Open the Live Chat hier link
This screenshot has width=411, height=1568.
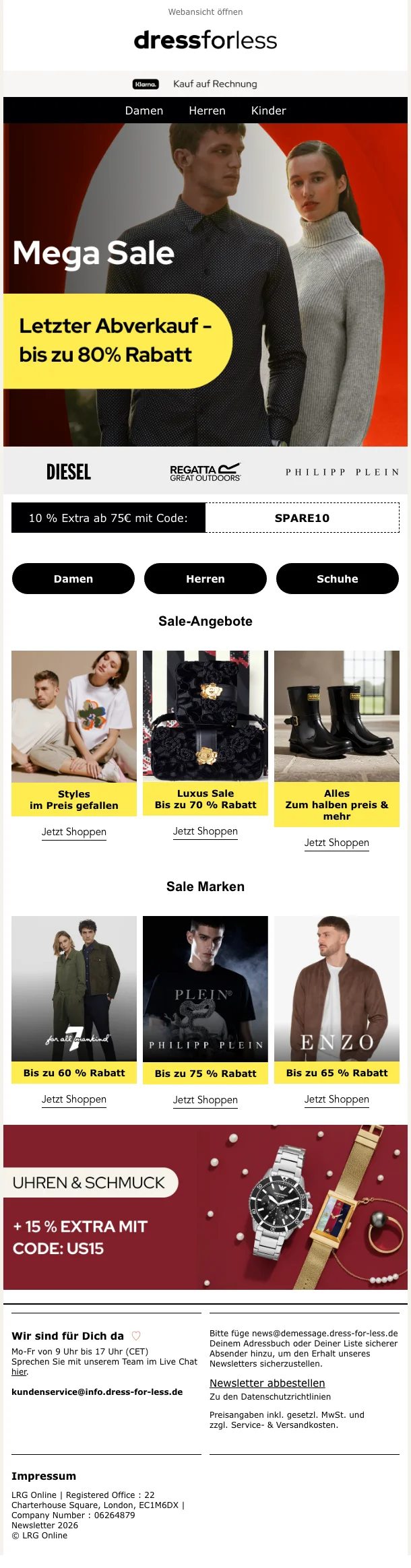pos(19,1371)
